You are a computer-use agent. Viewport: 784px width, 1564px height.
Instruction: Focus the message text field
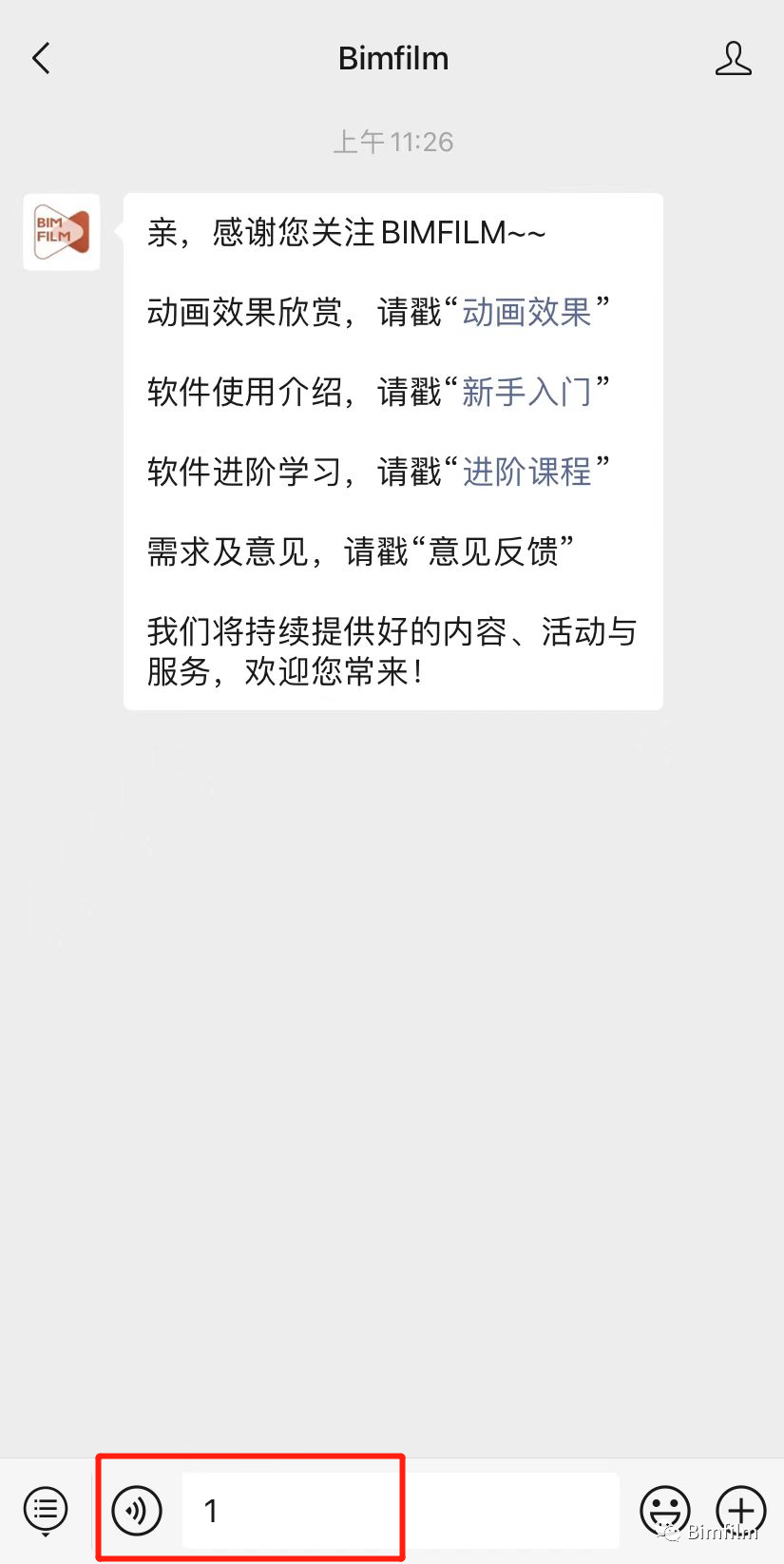(399, 1510)
